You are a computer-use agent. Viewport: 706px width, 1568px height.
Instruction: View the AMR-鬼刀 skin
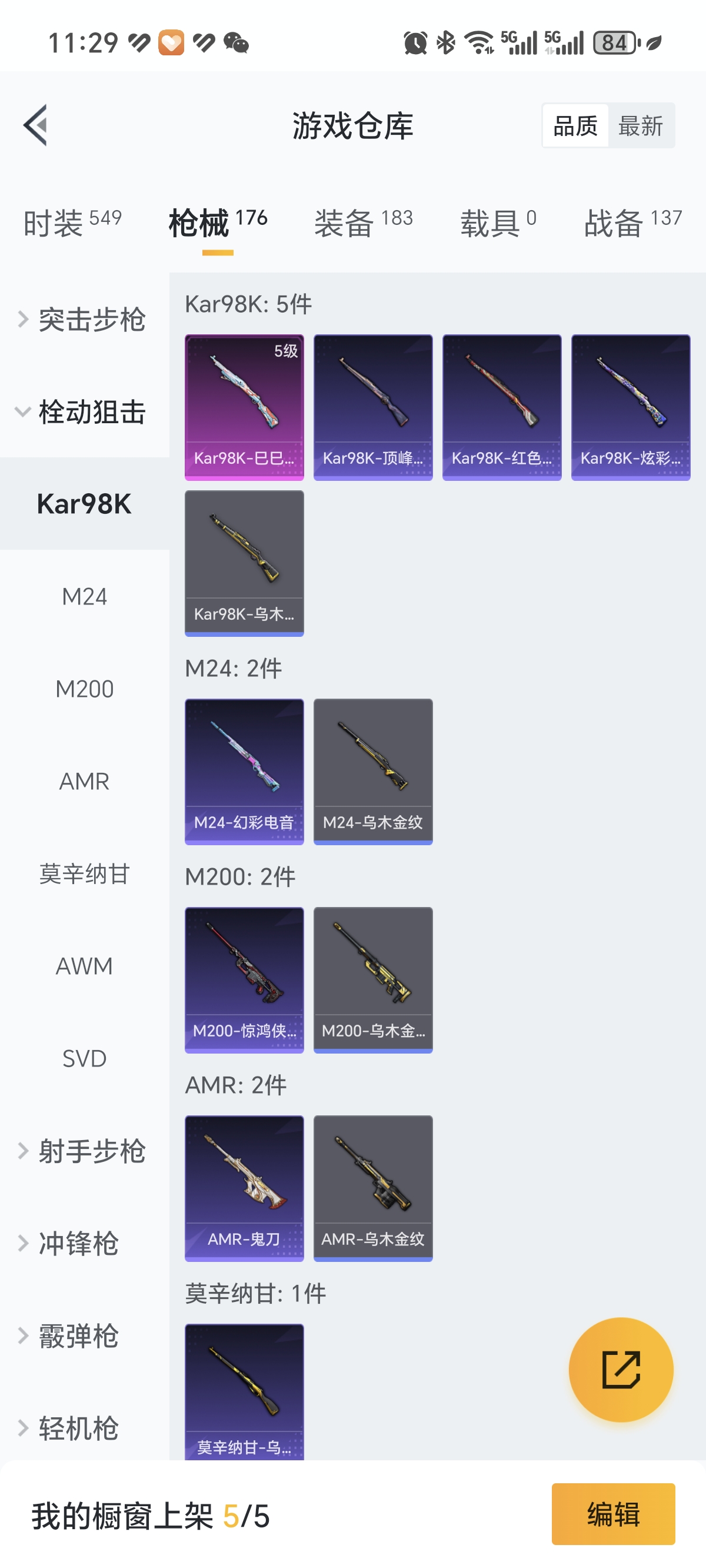244,1188
